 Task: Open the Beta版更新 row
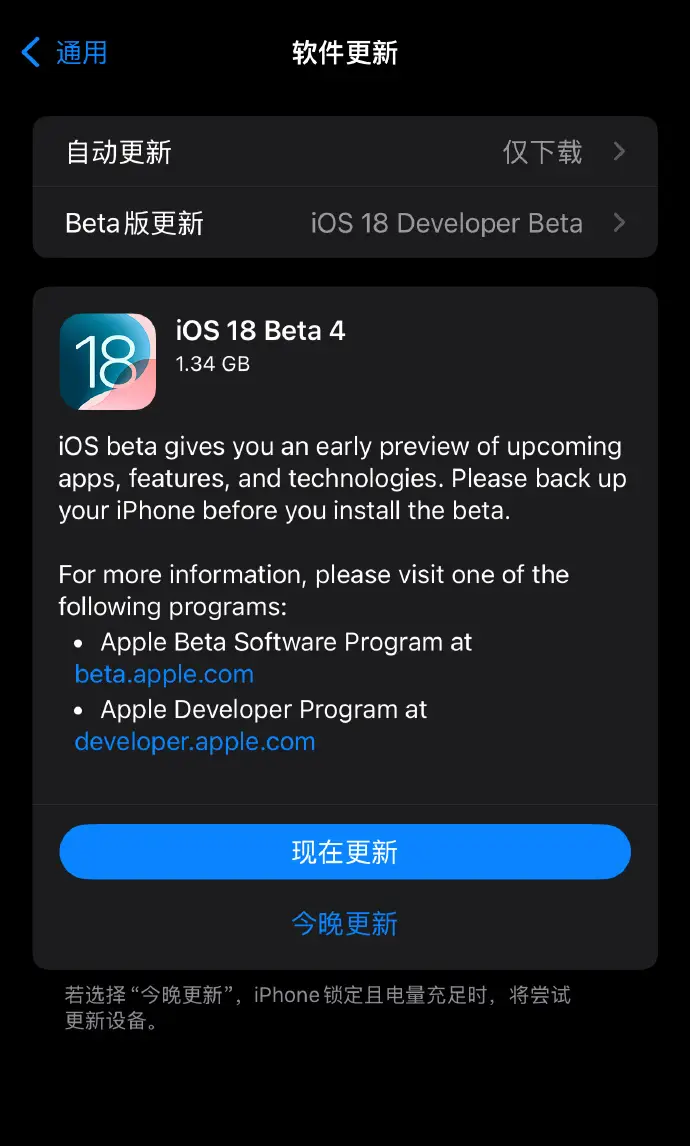pos(345,223)
